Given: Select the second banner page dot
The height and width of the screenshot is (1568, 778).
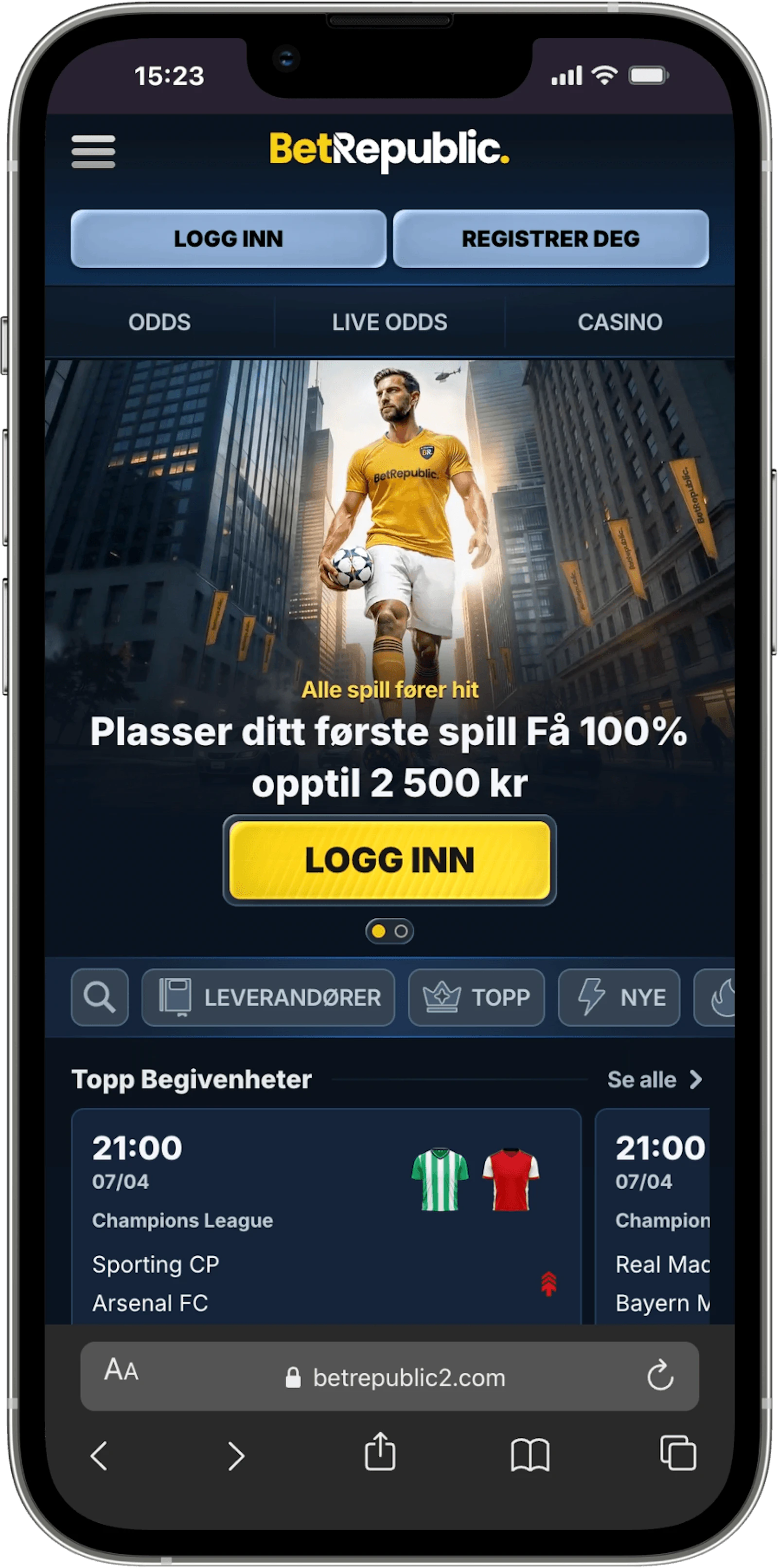Looking at the screenshot, I should coord(401,931).
